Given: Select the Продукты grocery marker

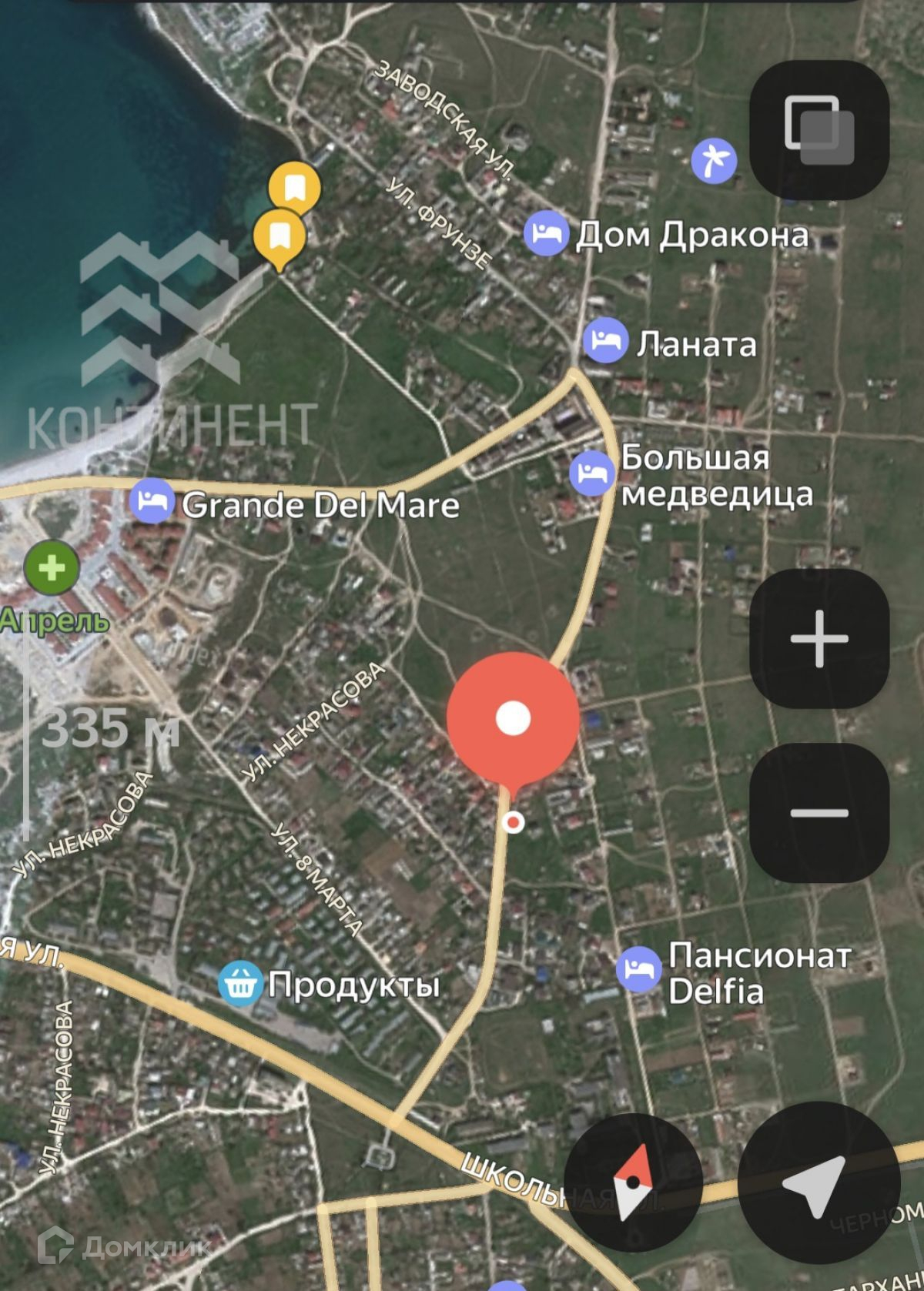Looking at the screenshot, I should [x=240, y=983].
